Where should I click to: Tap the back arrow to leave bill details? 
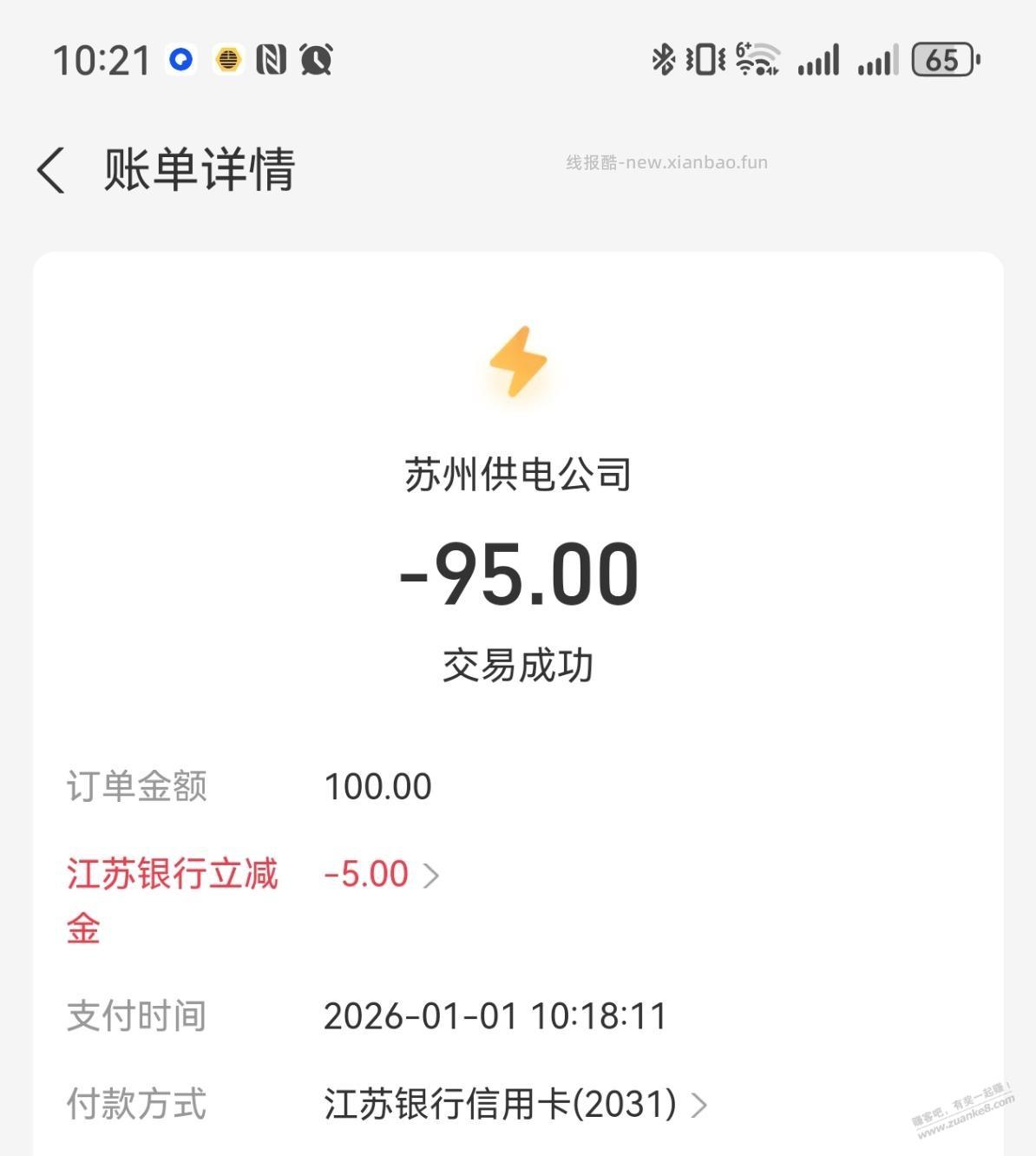coord(51,171)
